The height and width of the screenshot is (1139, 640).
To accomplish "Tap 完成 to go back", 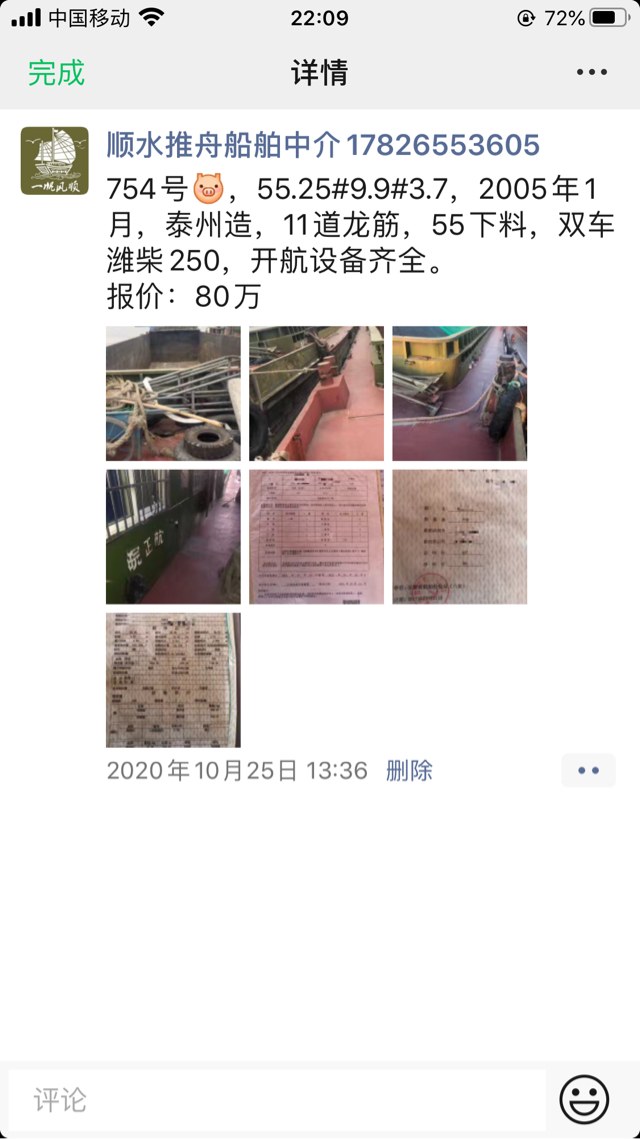I will (x=56, y=73).
